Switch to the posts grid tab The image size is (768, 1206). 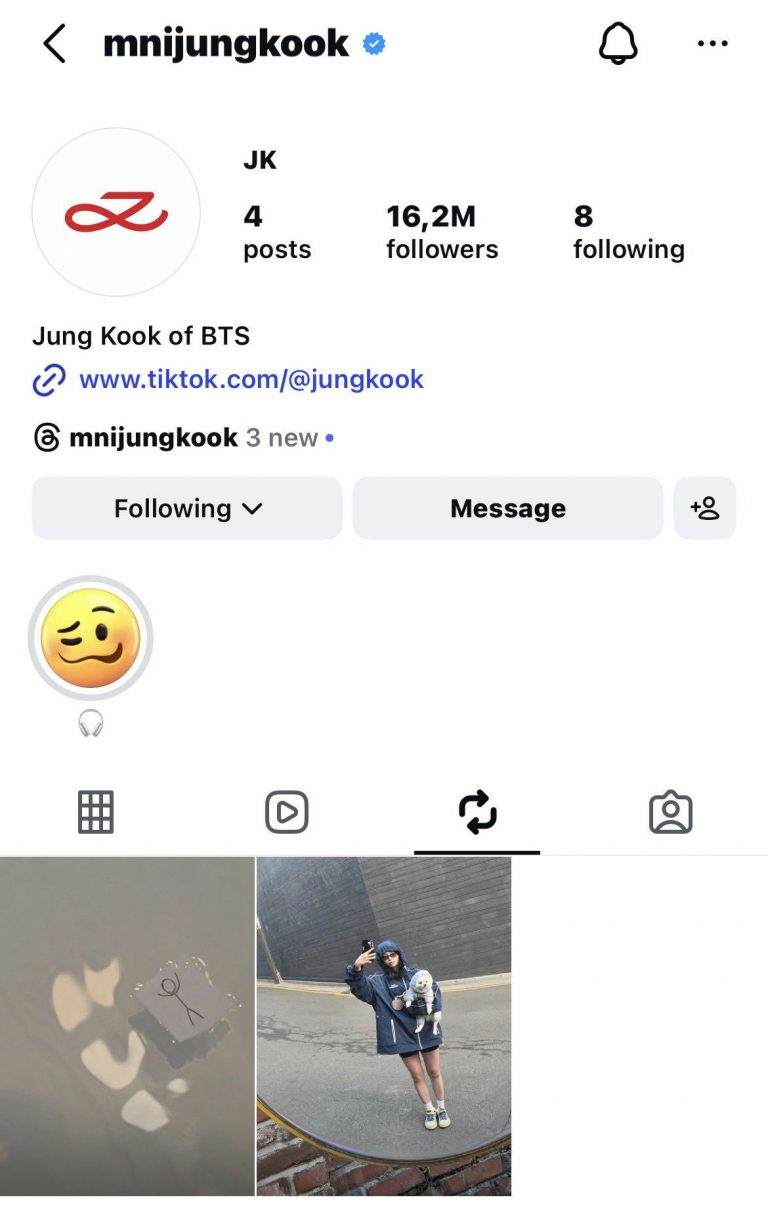(x=96, y=812)
